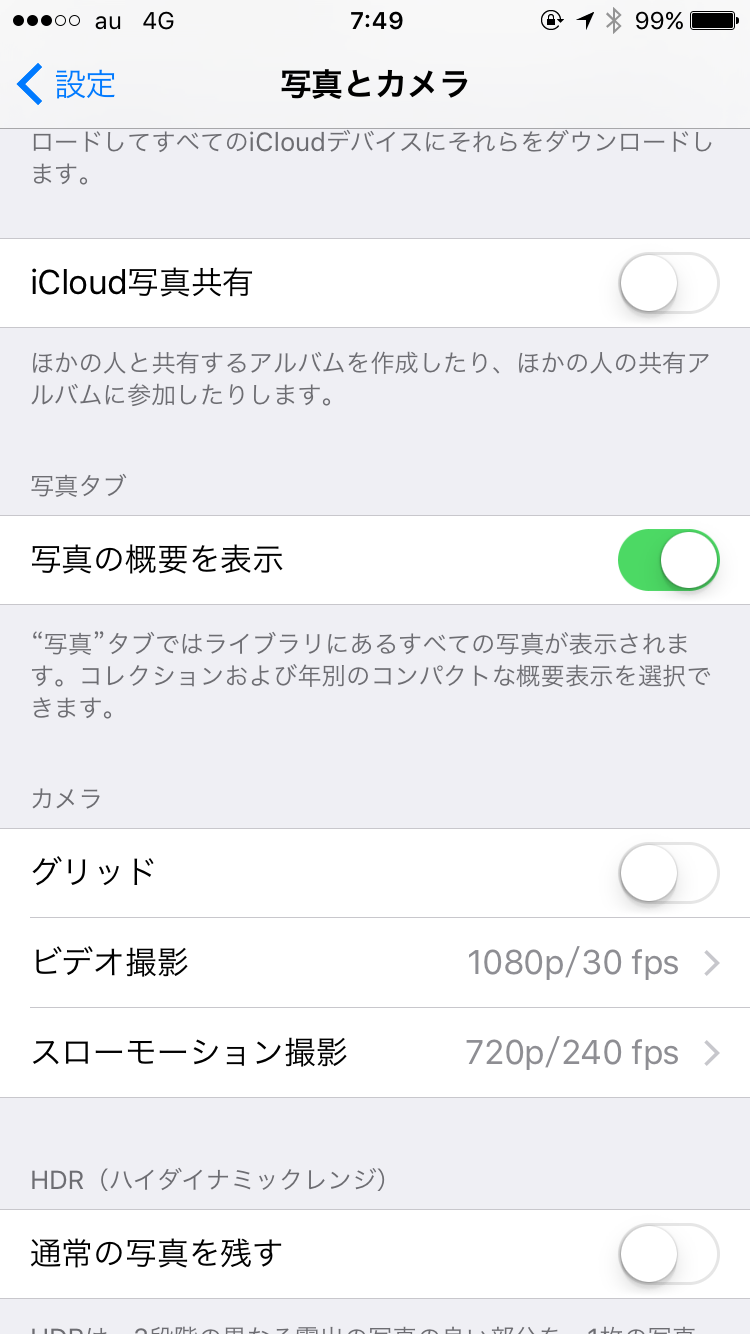The width and height of the screenshot is (750, 1334).
Task: Enable the グリッド switch
Action: click(x=668, y=873)
